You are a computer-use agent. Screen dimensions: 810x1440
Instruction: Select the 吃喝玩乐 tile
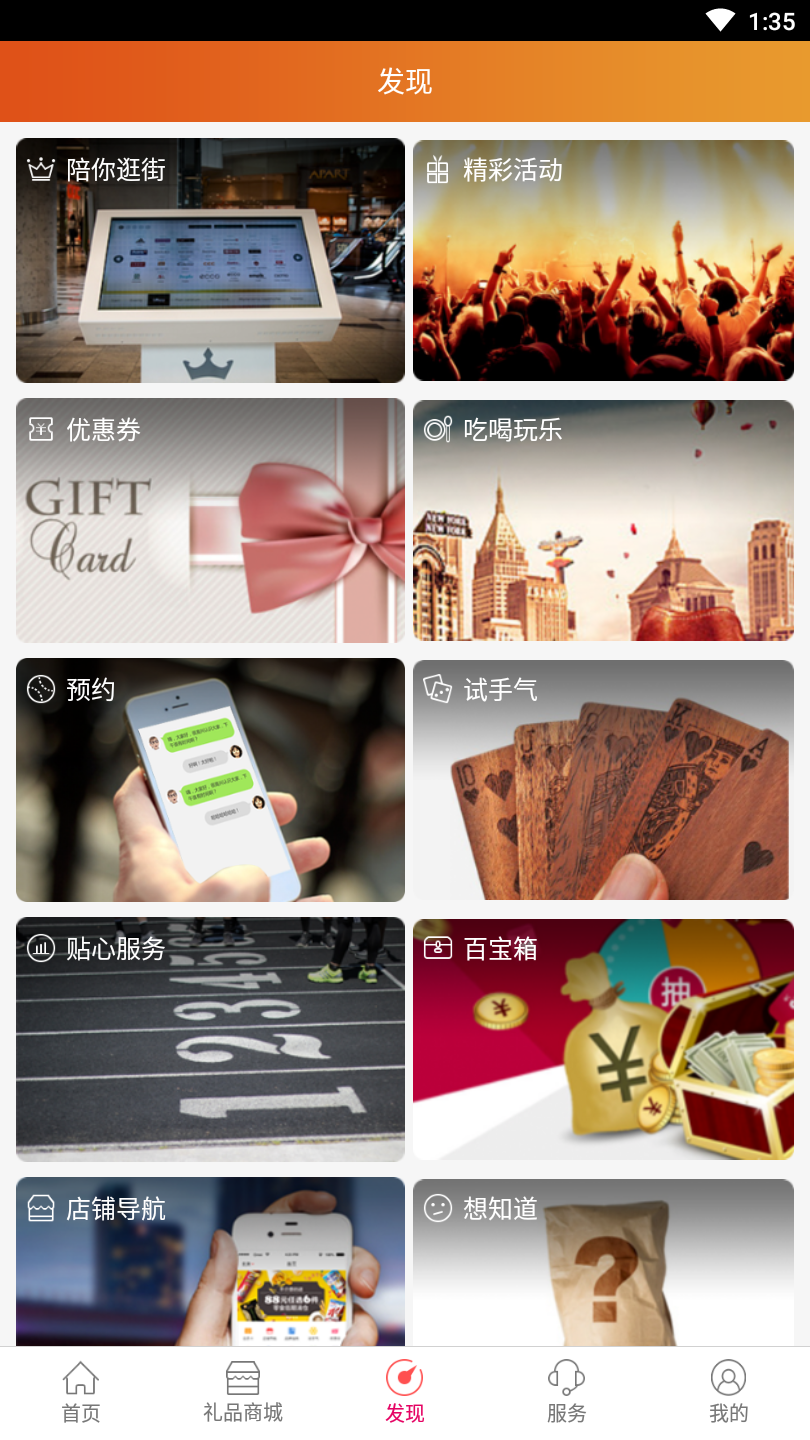603,520
